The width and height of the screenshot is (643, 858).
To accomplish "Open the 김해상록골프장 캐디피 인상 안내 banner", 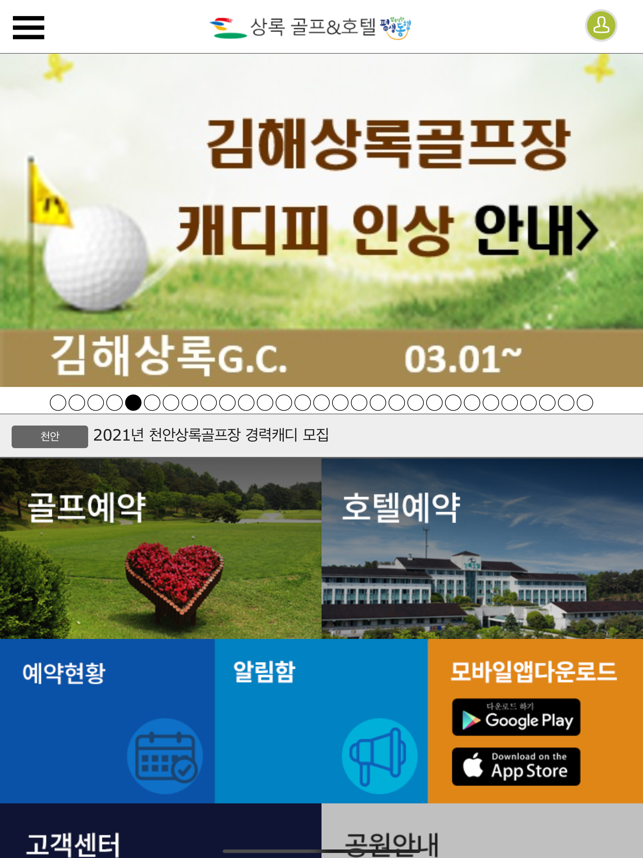I will click(x=321, y=220).
